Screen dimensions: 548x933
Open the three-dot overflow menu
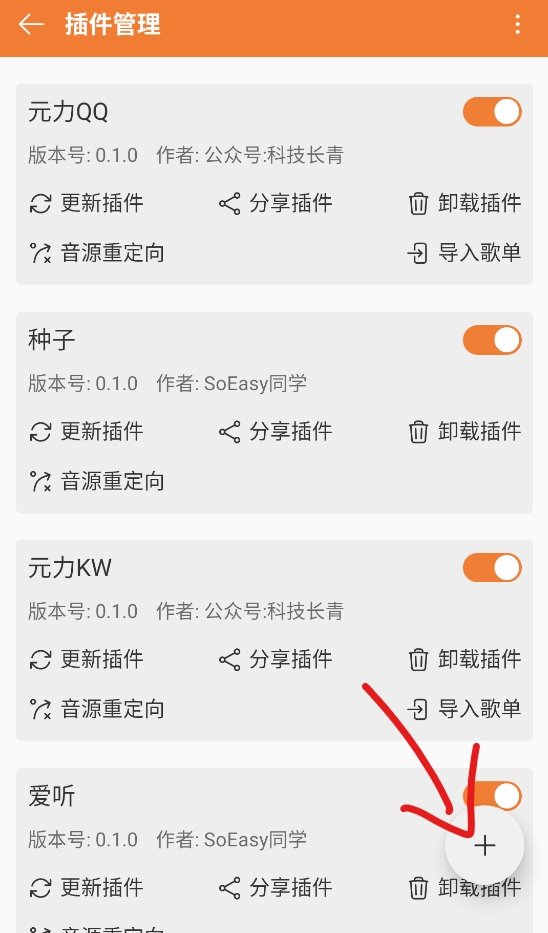[x=518, y=24]
